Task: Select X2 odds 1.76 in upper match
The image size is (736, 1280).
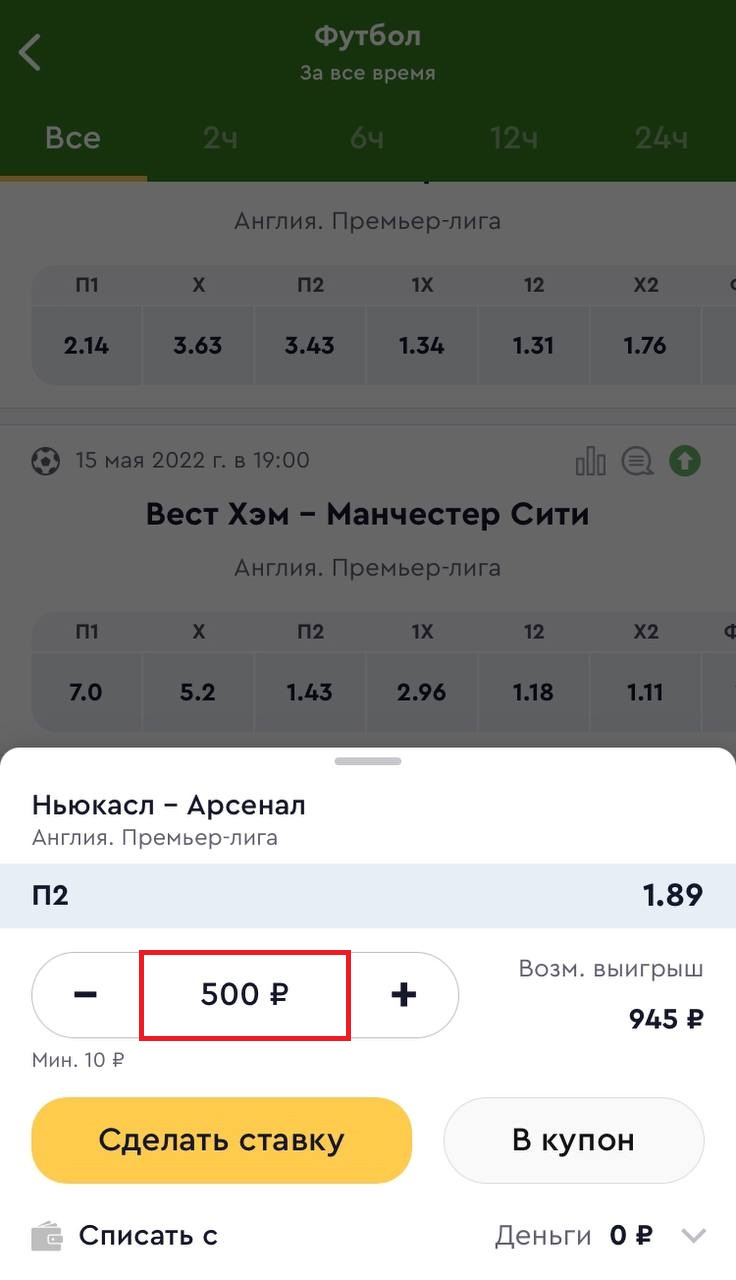Action: [645, 346]
